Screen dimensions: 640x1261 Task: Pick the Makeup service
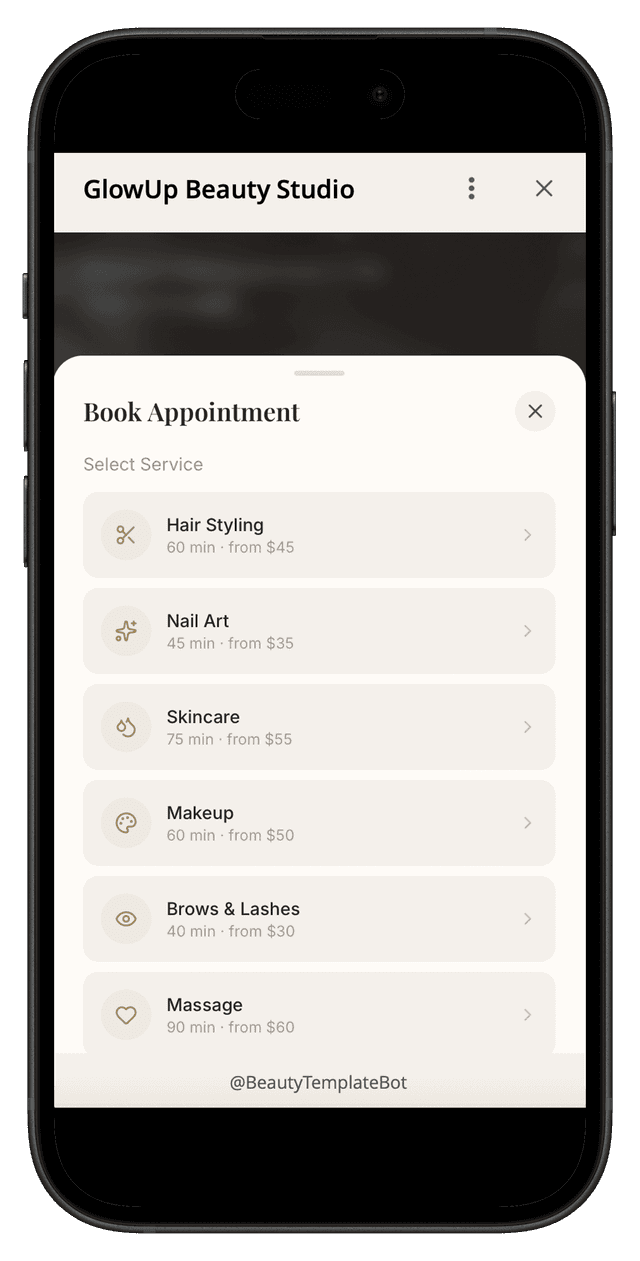318,823
